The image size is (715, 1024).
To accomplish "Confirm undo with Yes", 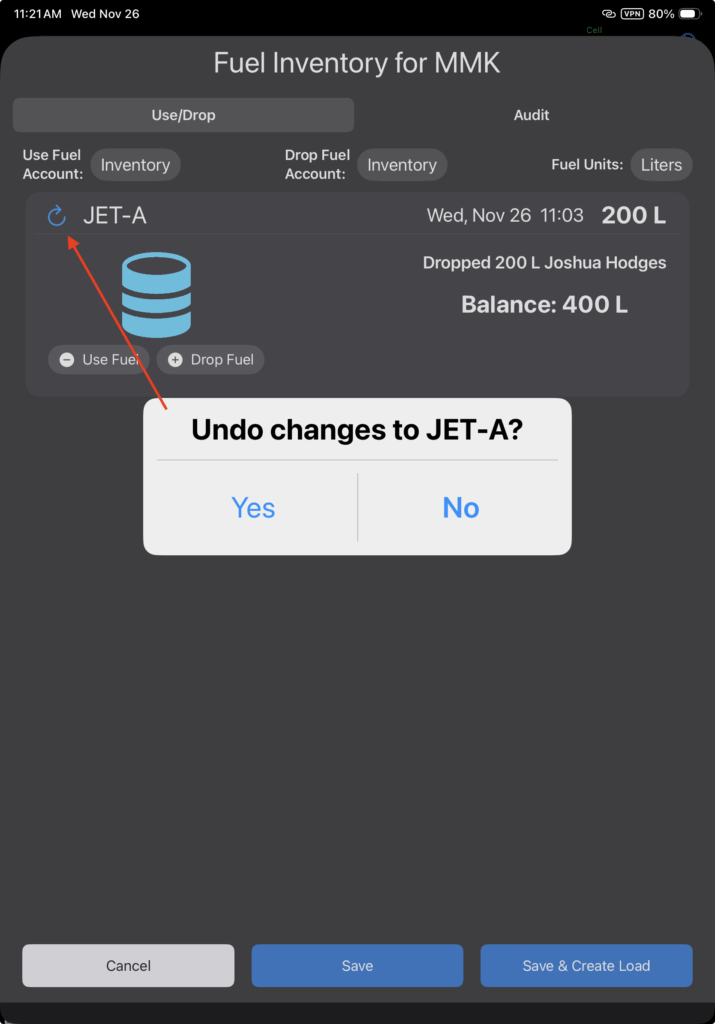I will 253,508.
